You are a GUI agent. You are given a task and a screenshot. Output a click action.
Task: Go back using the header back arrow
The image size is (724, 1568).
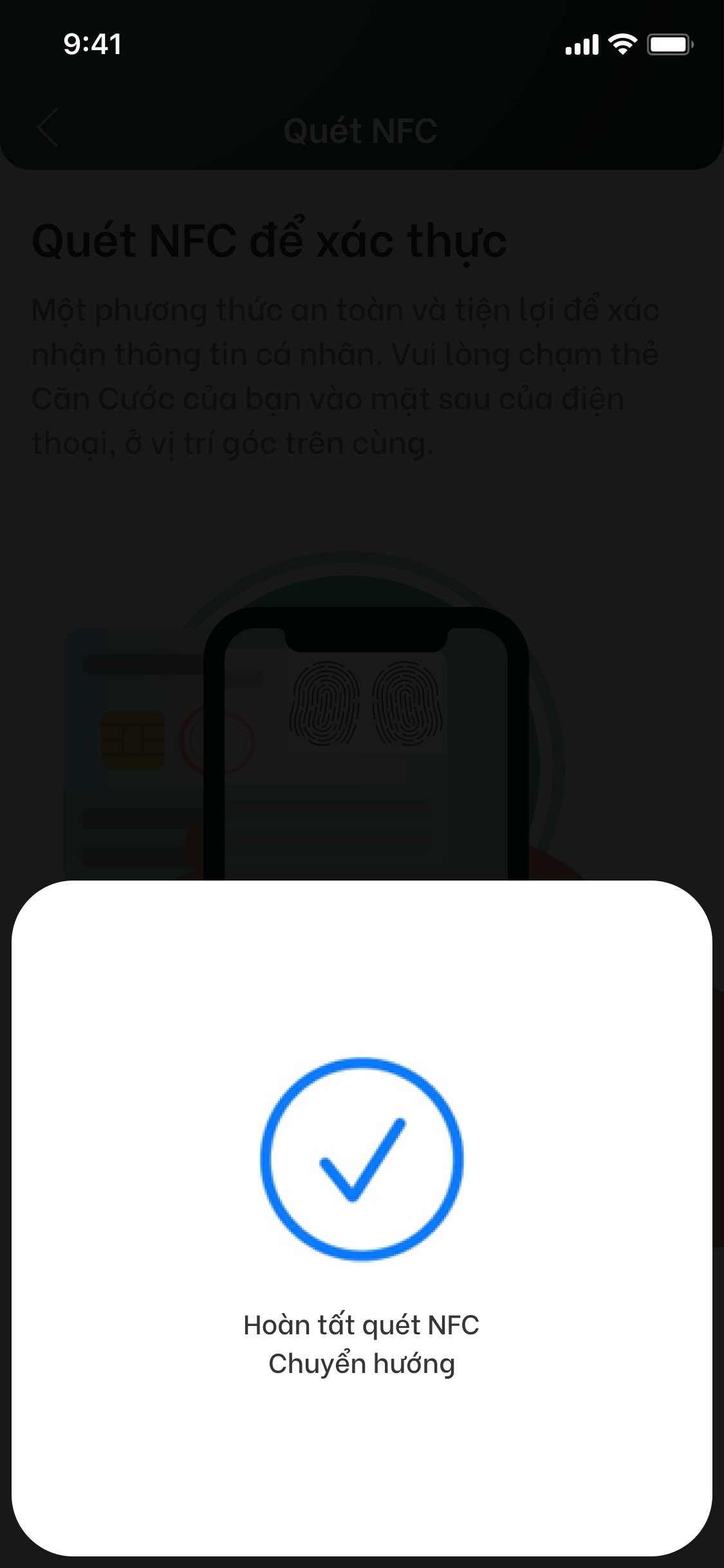point(48,128)
